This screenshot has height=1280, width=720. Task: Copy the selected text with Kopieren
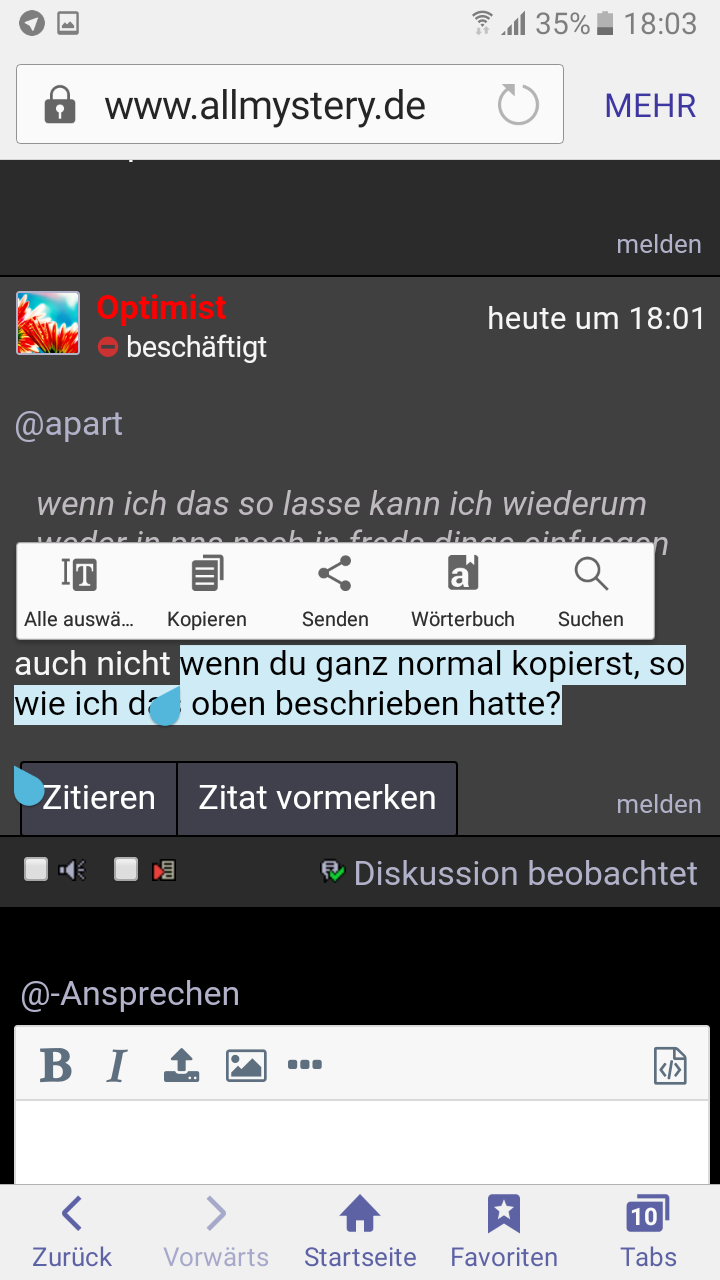207,591
